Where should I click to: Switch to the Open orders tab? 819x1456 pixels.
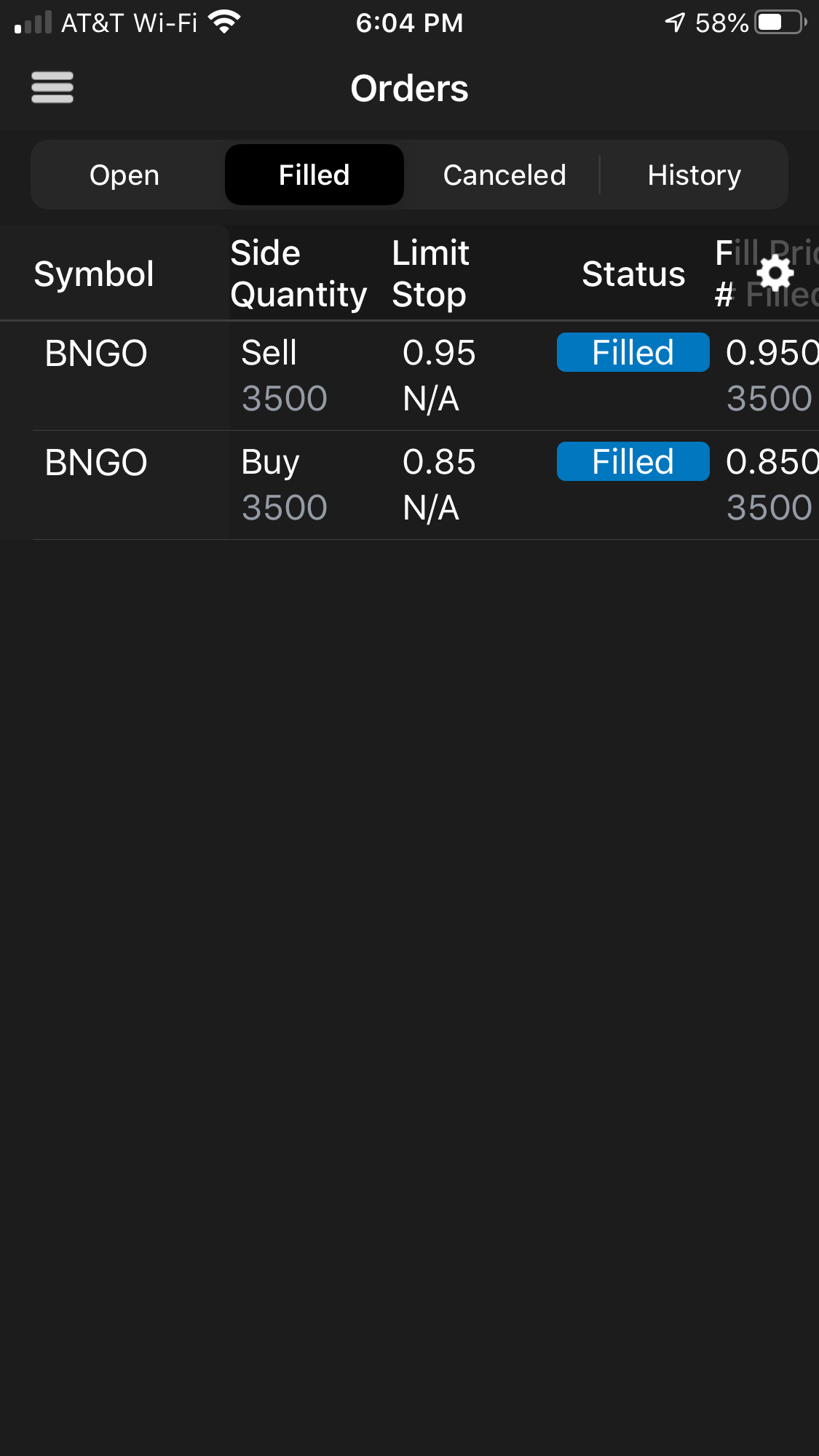pyautogui.click(x=124, y=175)
